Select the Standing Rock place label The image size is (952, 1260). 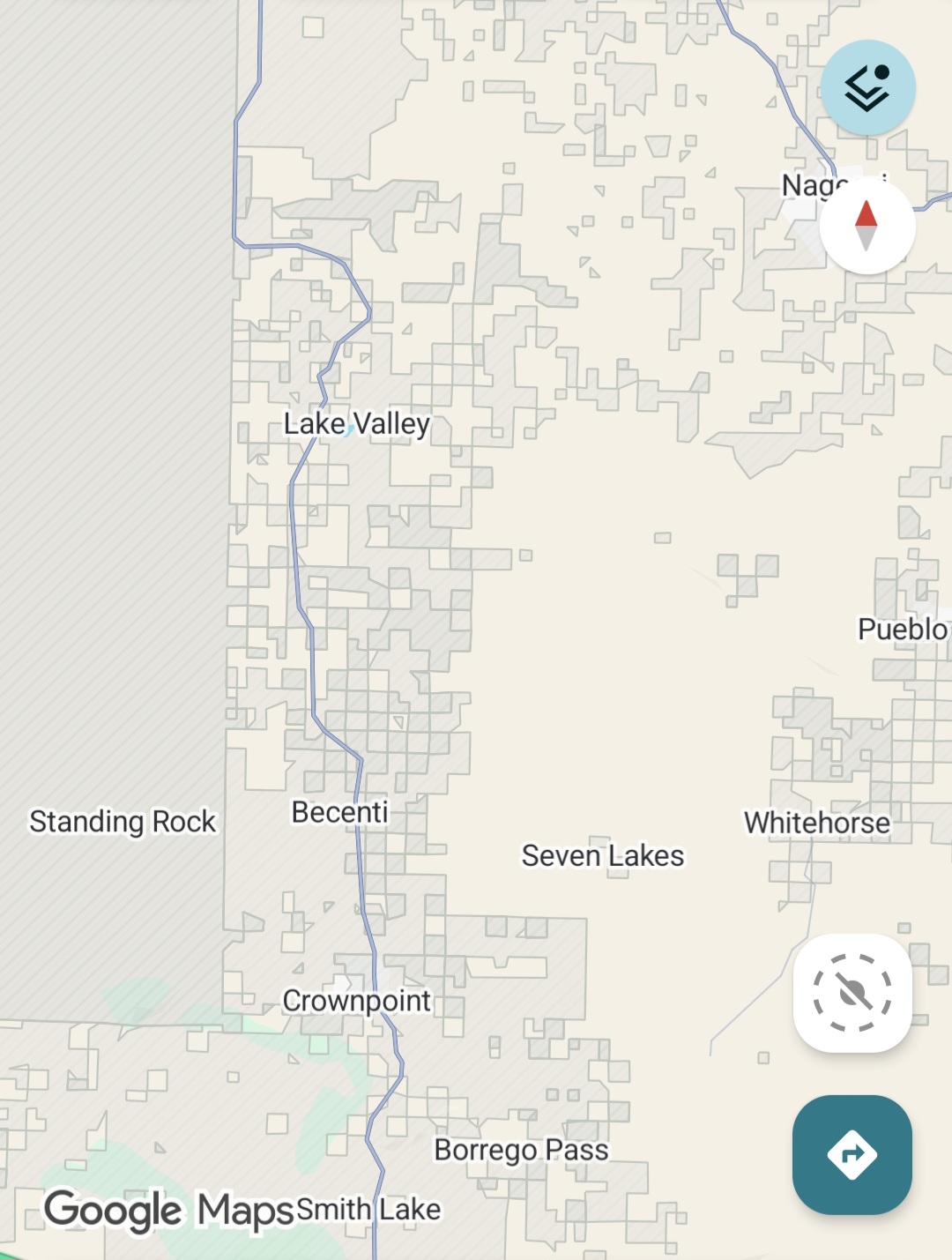[x=123, y=822]
